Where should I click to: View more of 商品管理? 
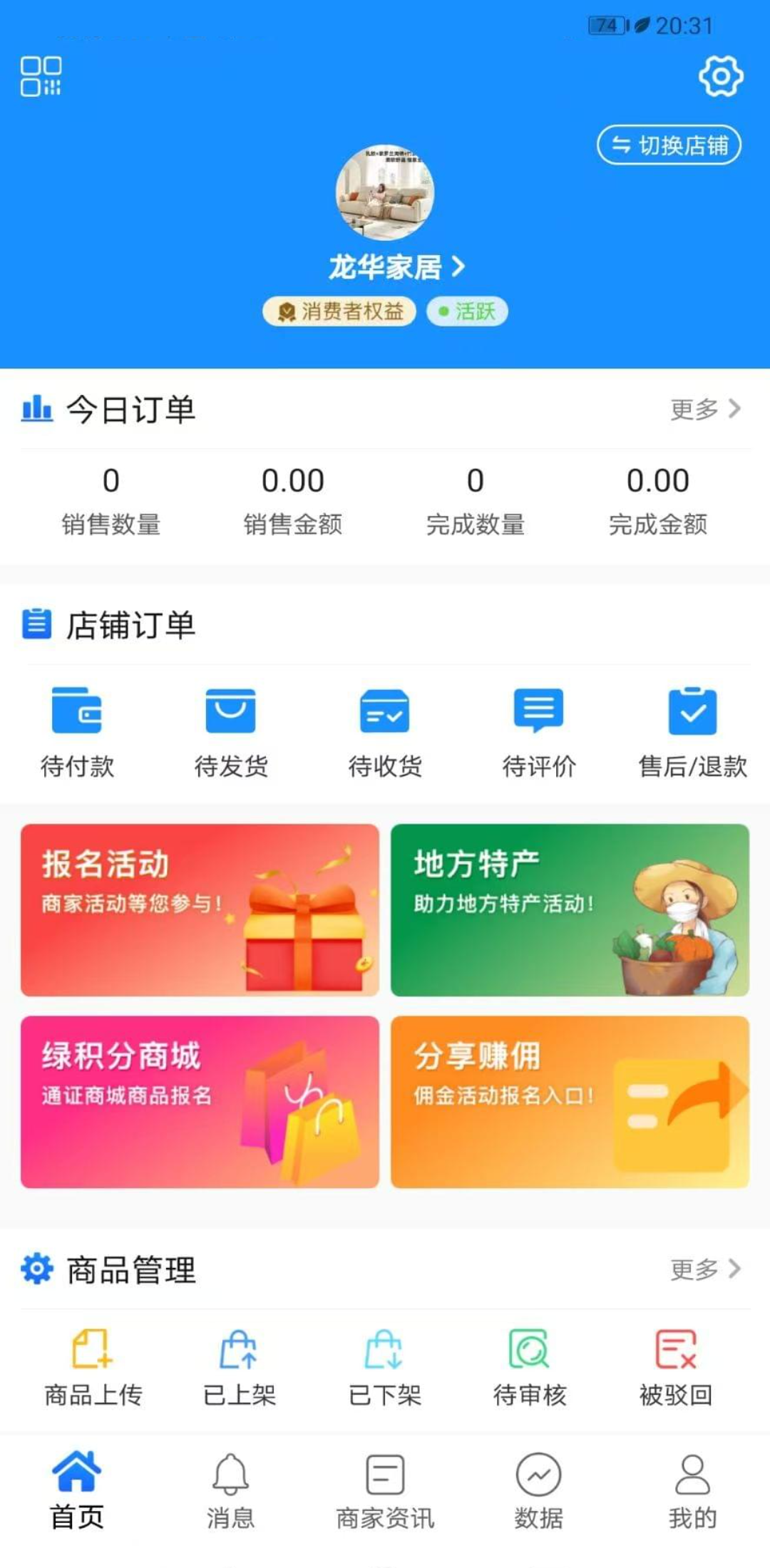tap(704, 1269)
